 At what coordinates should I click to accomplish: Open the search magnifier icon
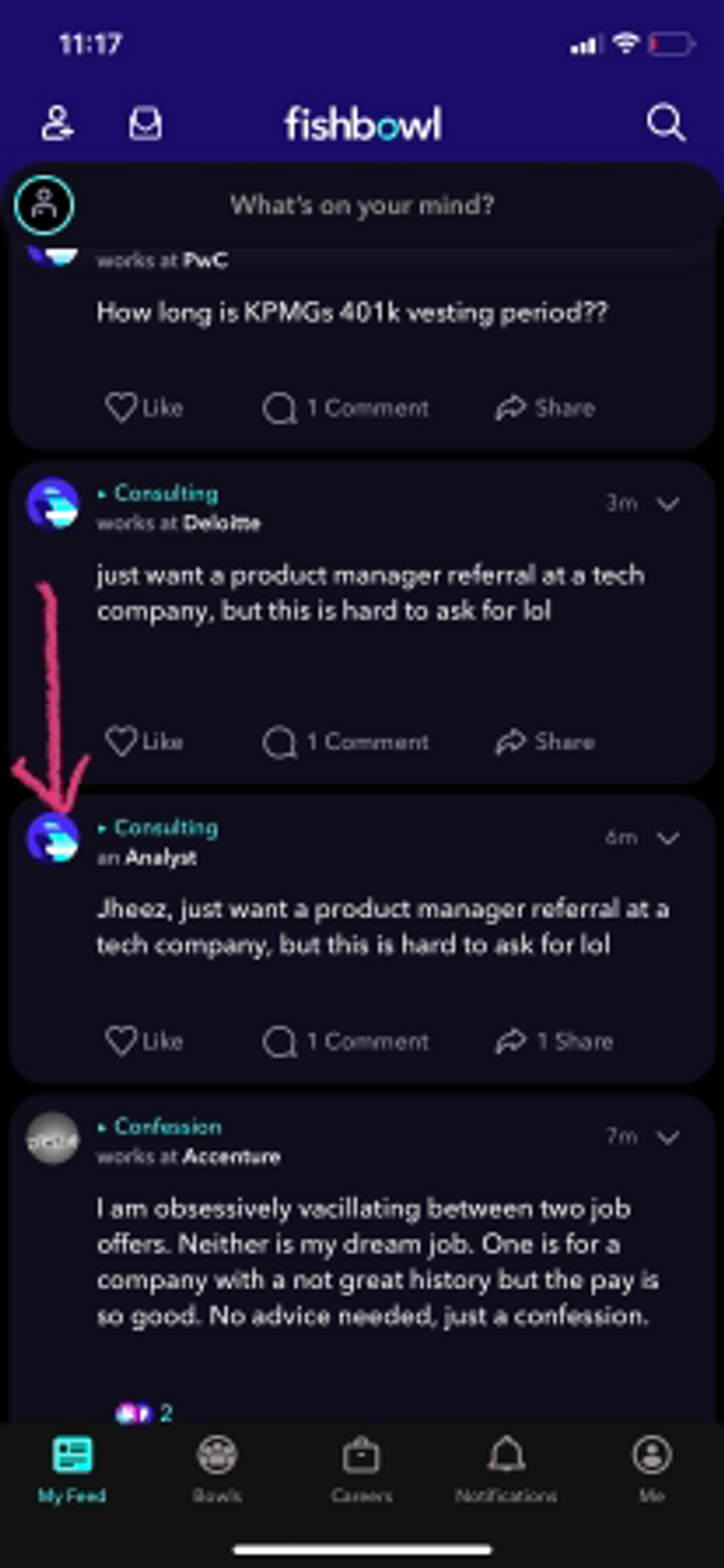[665, 122]
